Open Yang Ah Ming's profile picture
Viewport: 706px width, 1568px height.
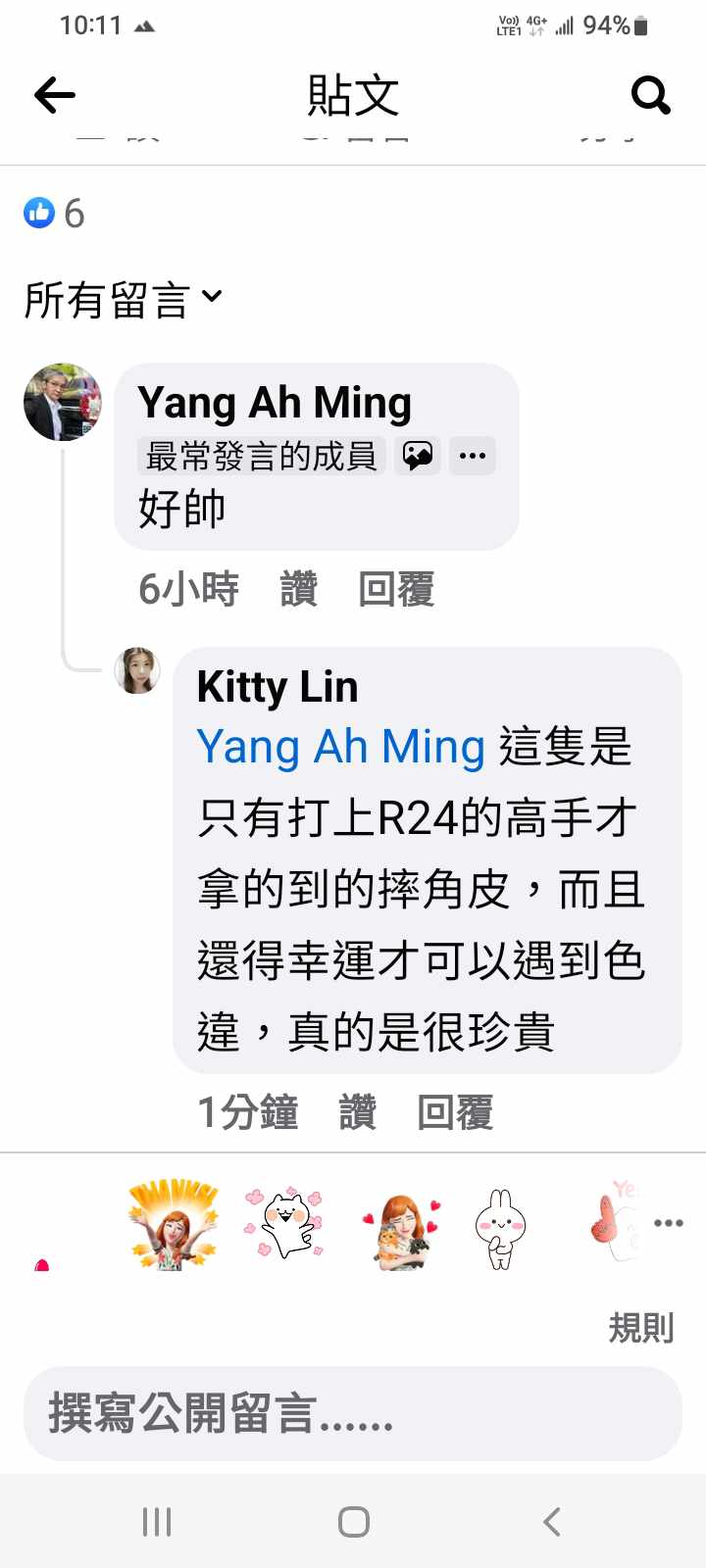pos(63,402)
